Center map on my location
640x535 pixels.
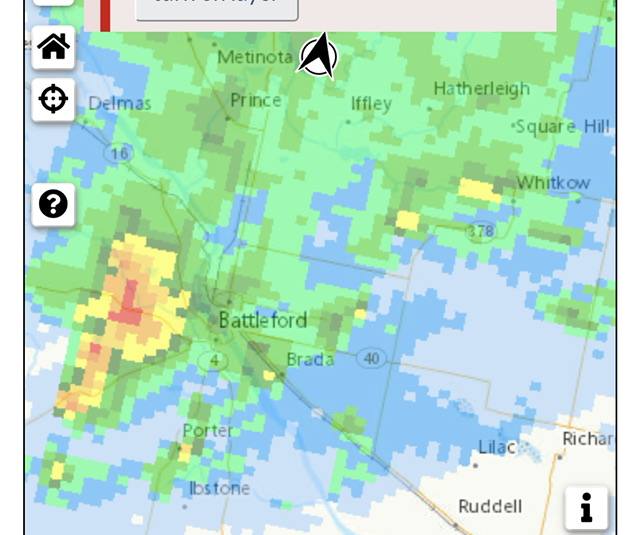(x=53, y=99)
